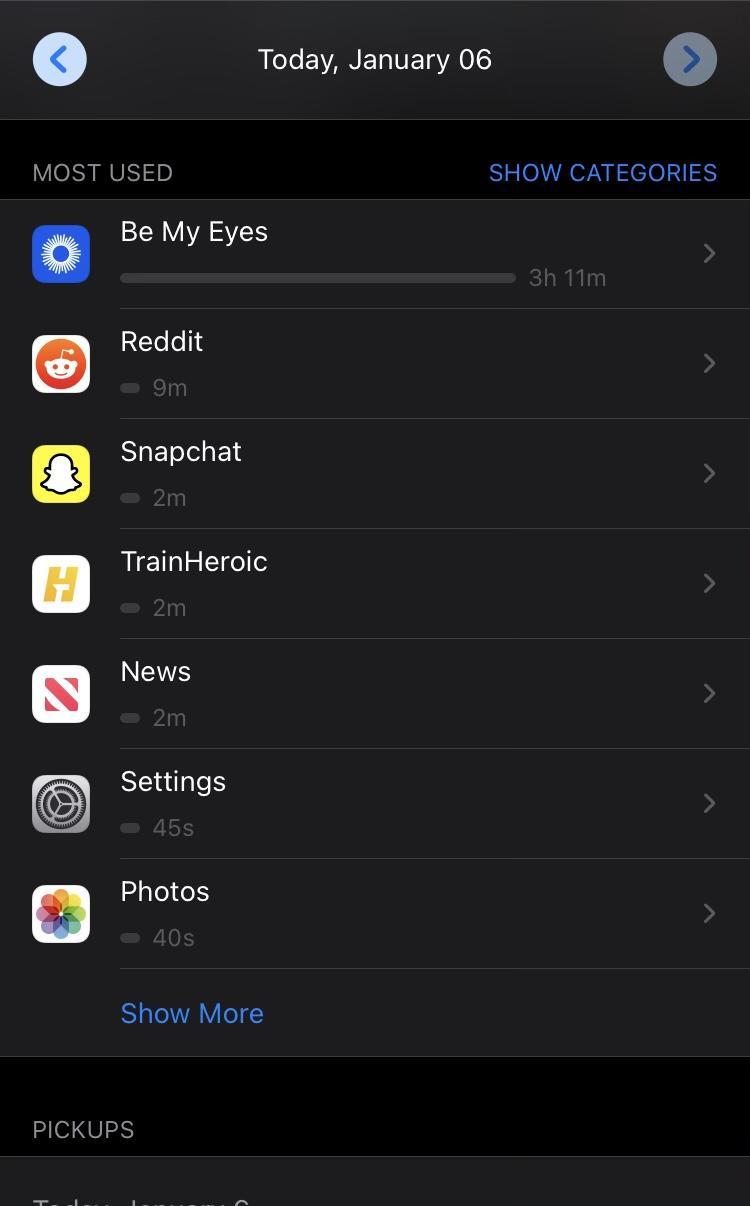Go to the previous day

(60, 60)
